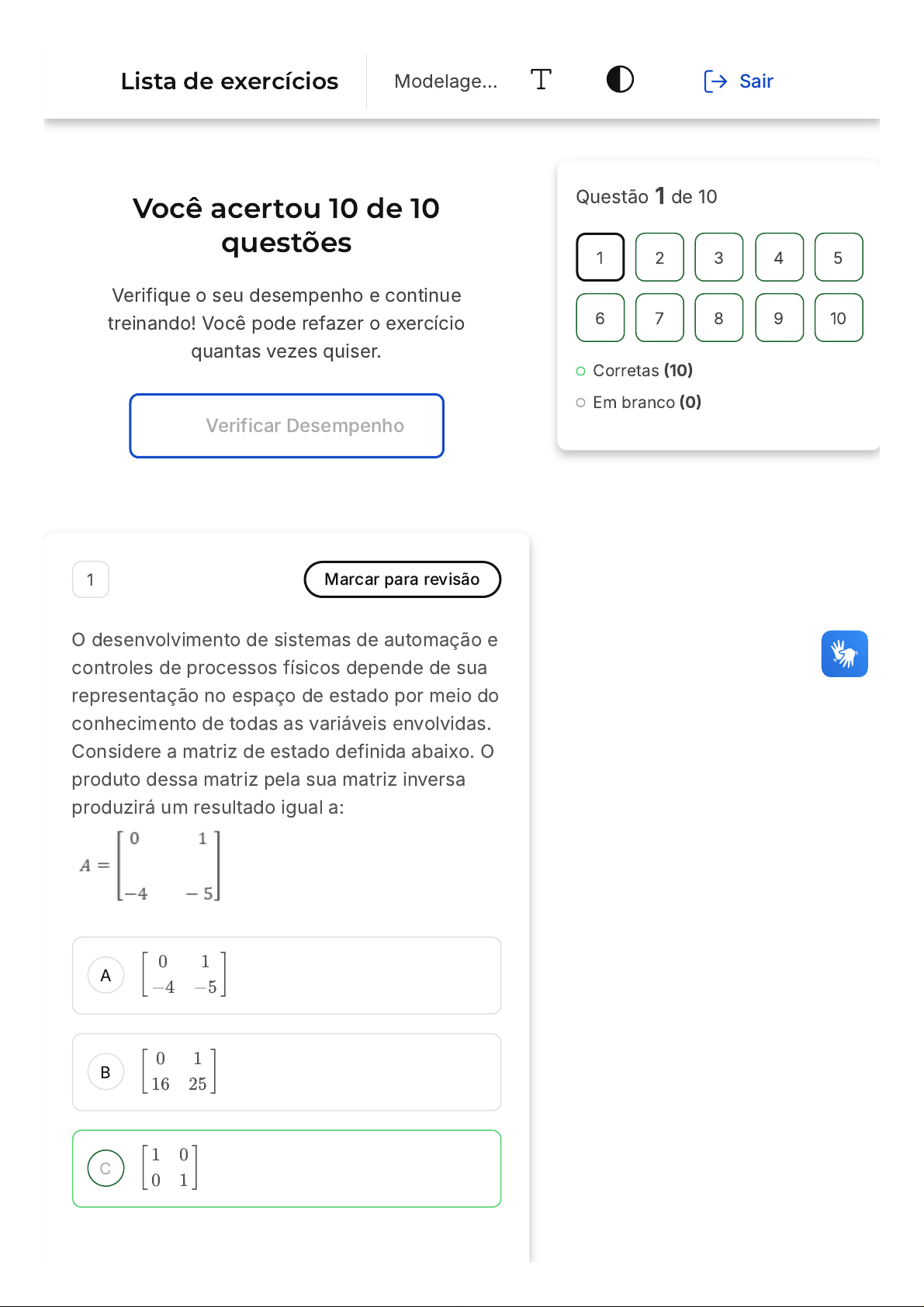
Task: Open question 5
Action: [x=839, y=258]
